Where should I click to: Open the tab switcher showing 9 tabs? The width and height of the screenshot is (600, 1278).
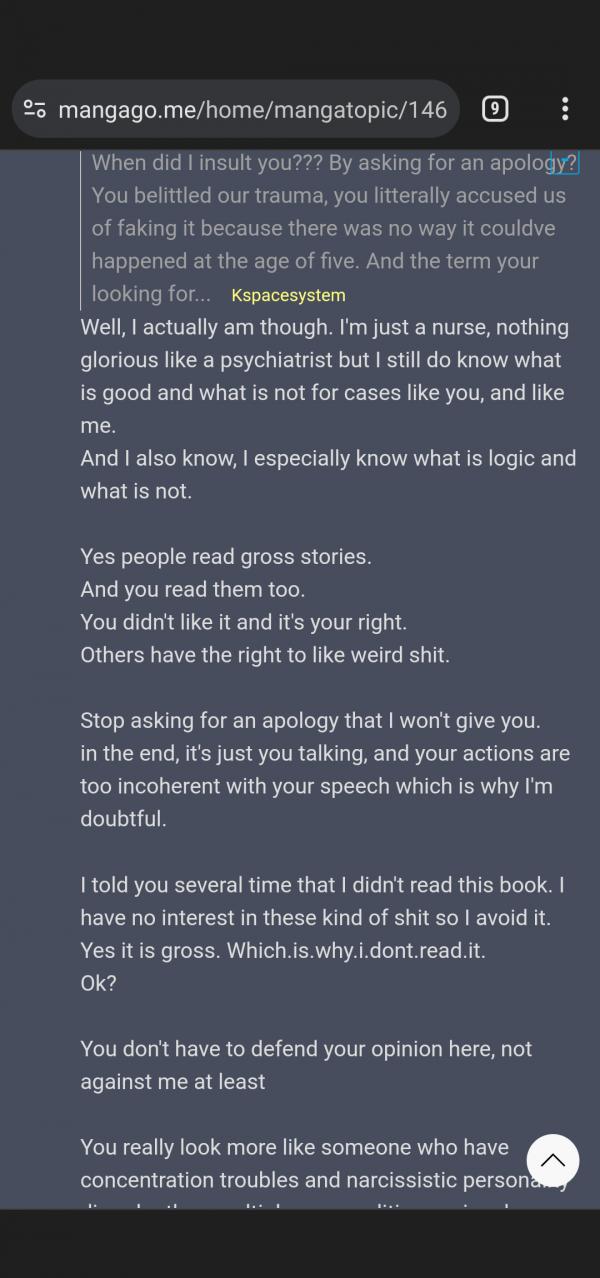[494, 109]
